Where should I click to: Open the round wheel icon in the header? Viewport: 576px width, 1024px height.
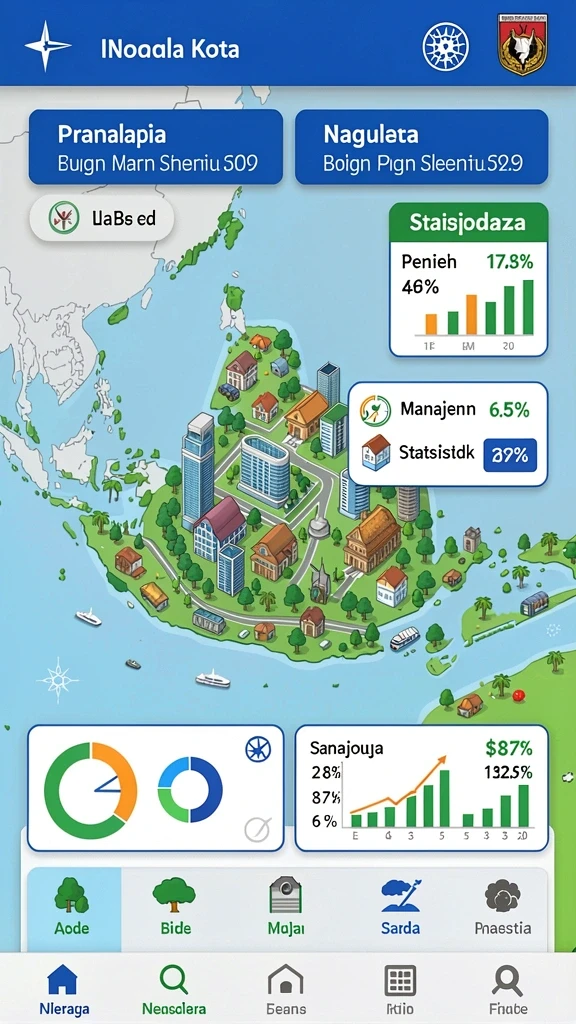(446, 47)
